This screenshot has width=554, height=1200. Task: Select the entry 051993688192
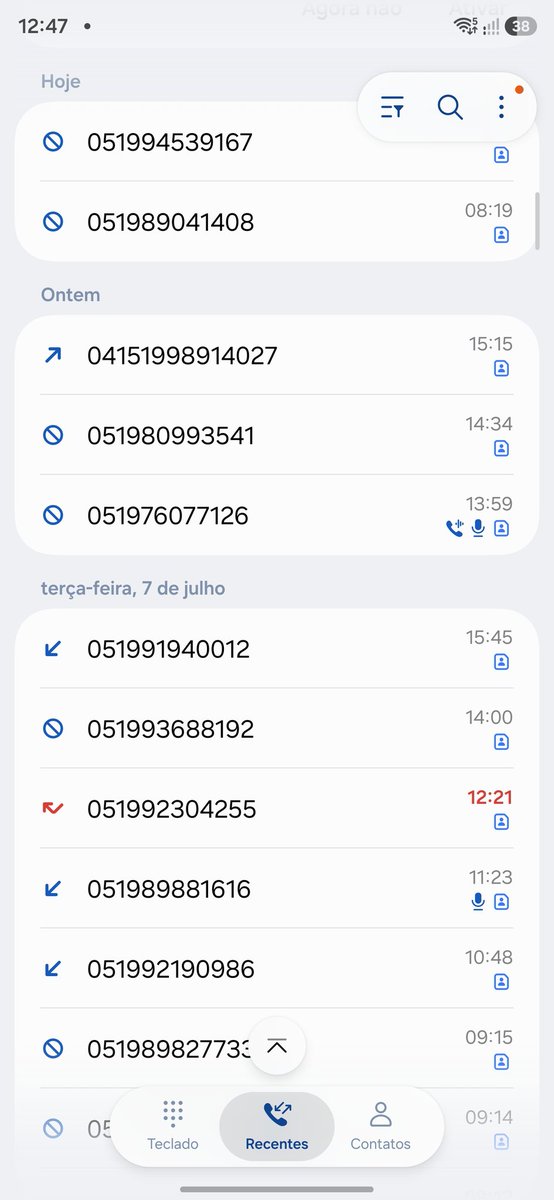[x=277, y=729]
